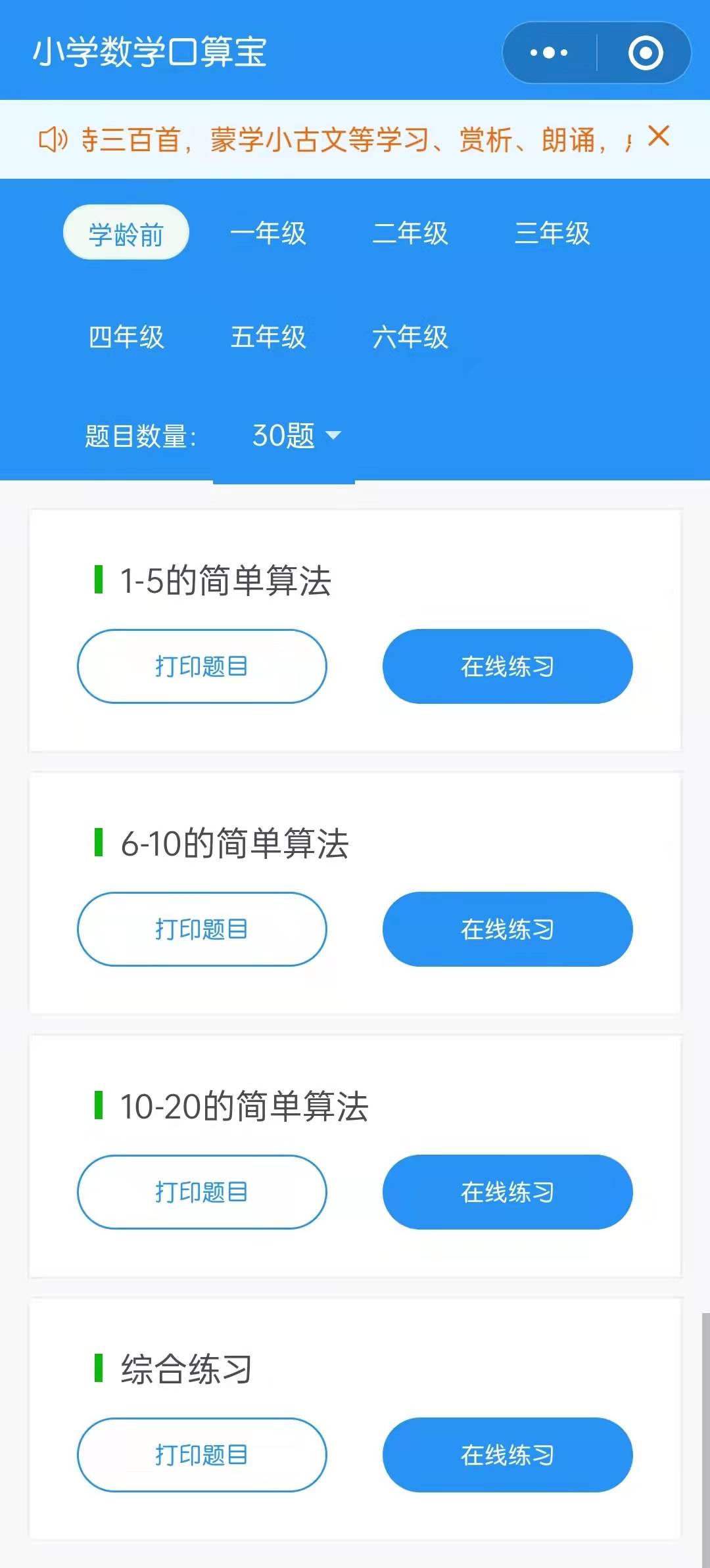Print questions for 6-10的简单算法

point(202,929)
